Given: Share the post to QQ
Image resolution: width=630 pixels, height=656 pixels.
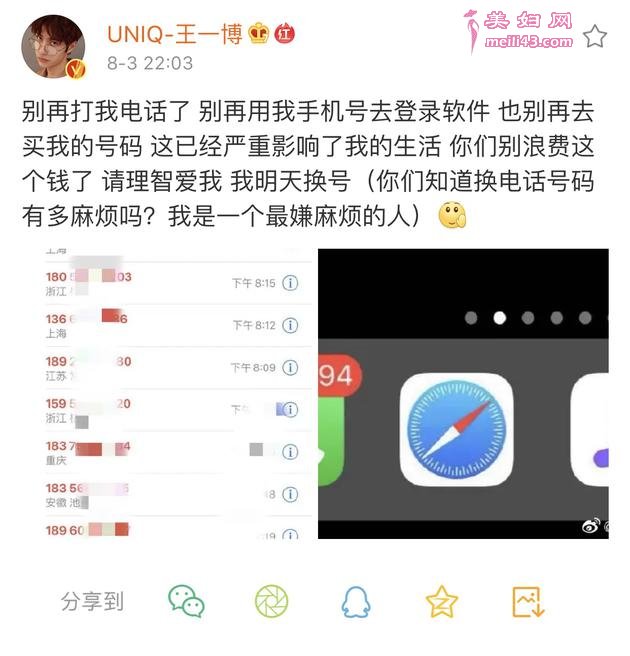Looking at the screenshot, I should 355,600.
